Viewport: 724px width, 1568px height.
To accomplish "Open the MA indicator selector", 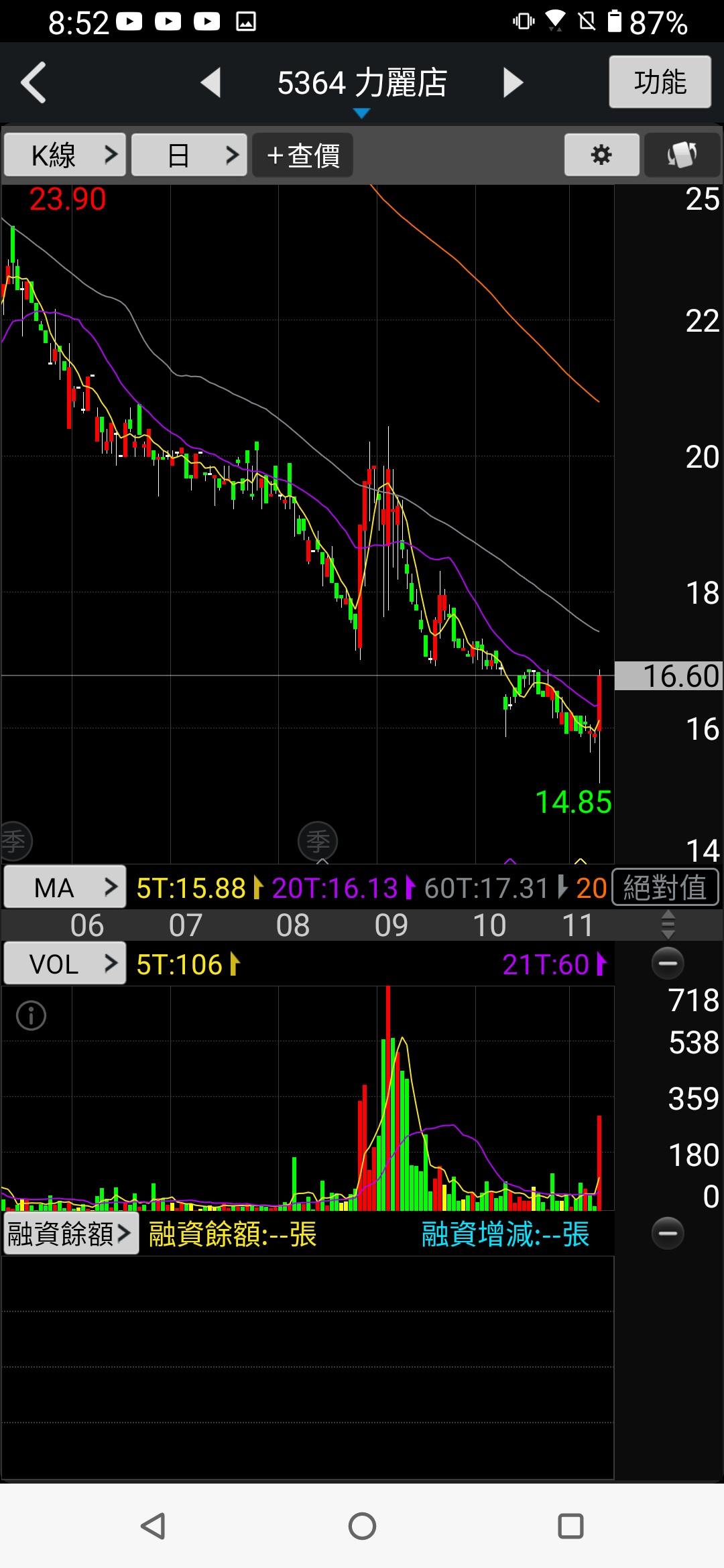I will pos(65,887).
